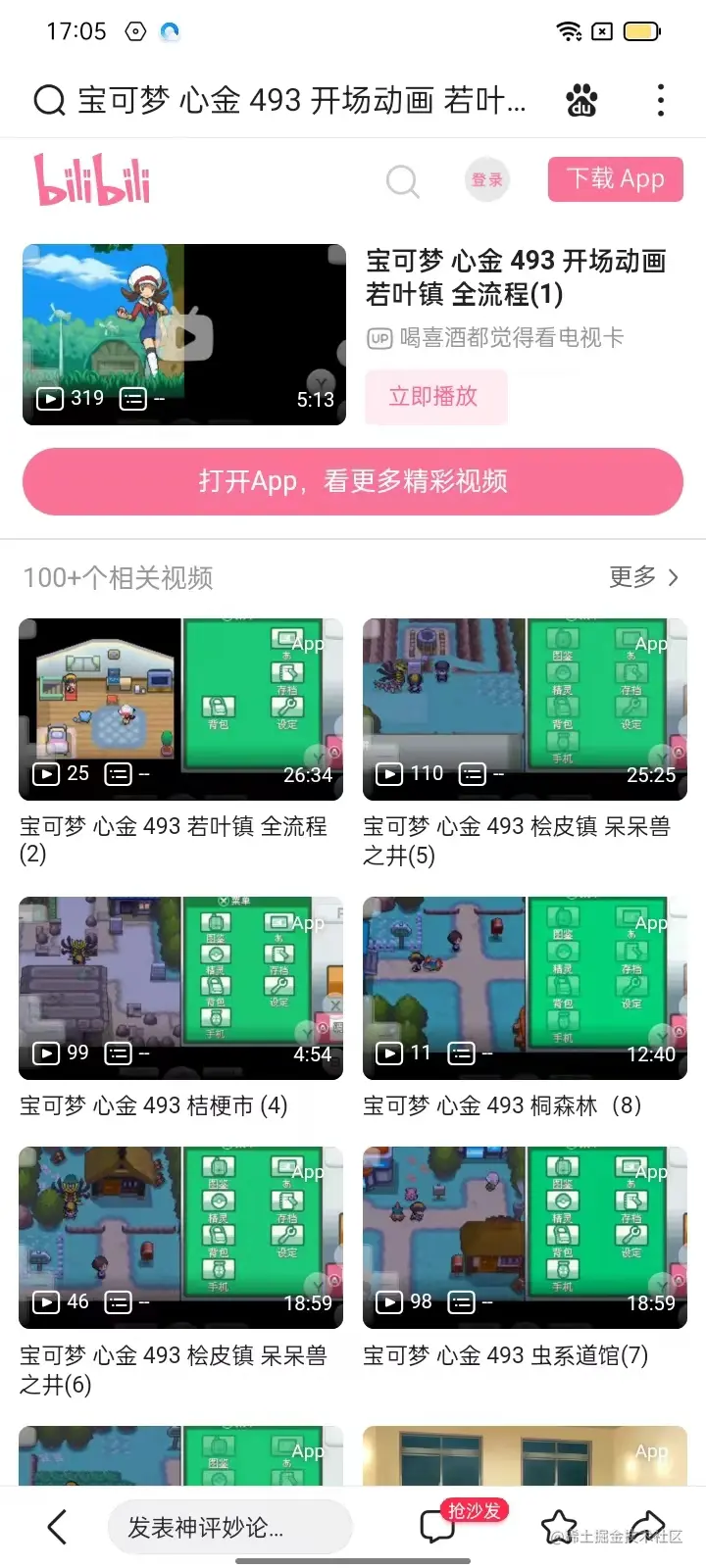Open the 桧皮镇 呆呆兽之井(5) video
Screen dimensions: 706x1568
[x=525, y=710]
